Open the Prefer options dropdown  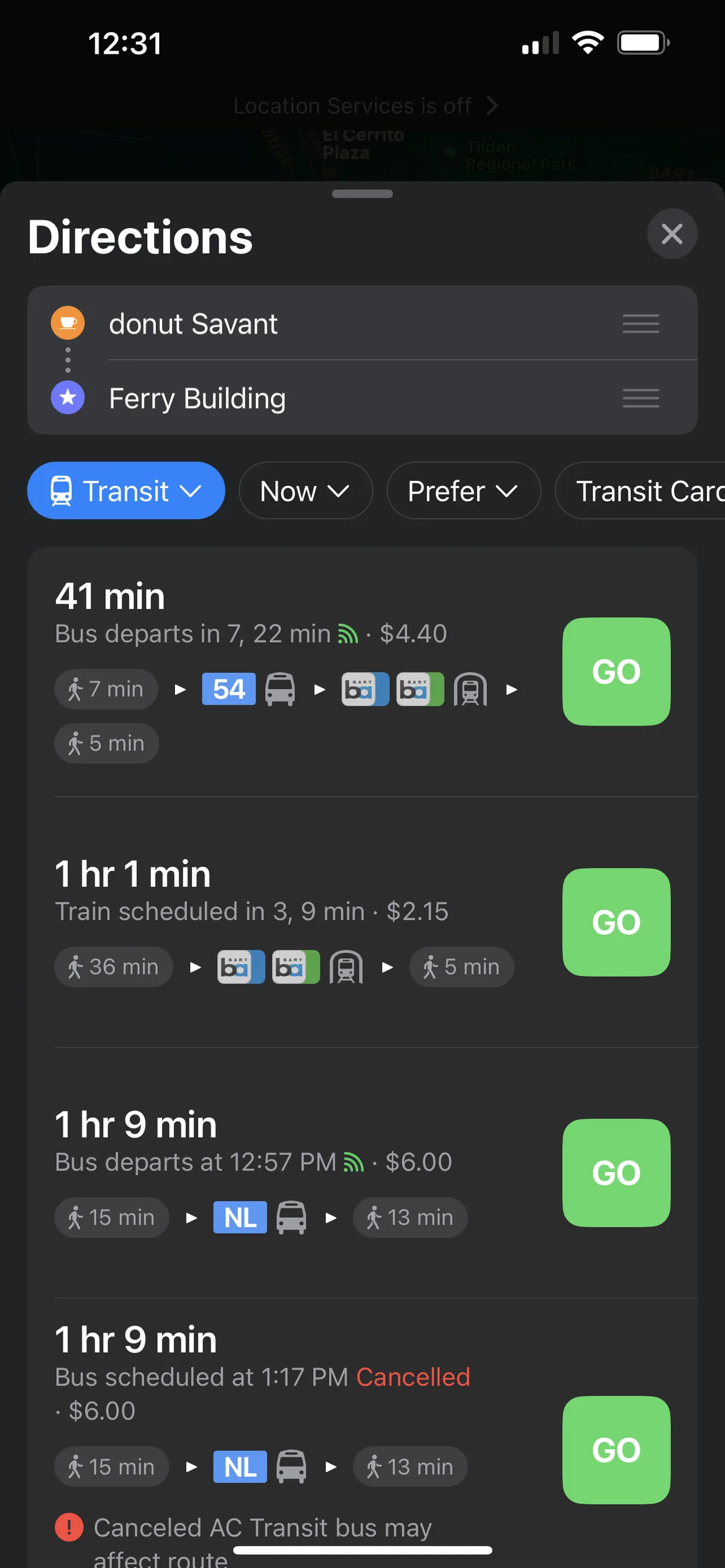(x=463, y=490)
